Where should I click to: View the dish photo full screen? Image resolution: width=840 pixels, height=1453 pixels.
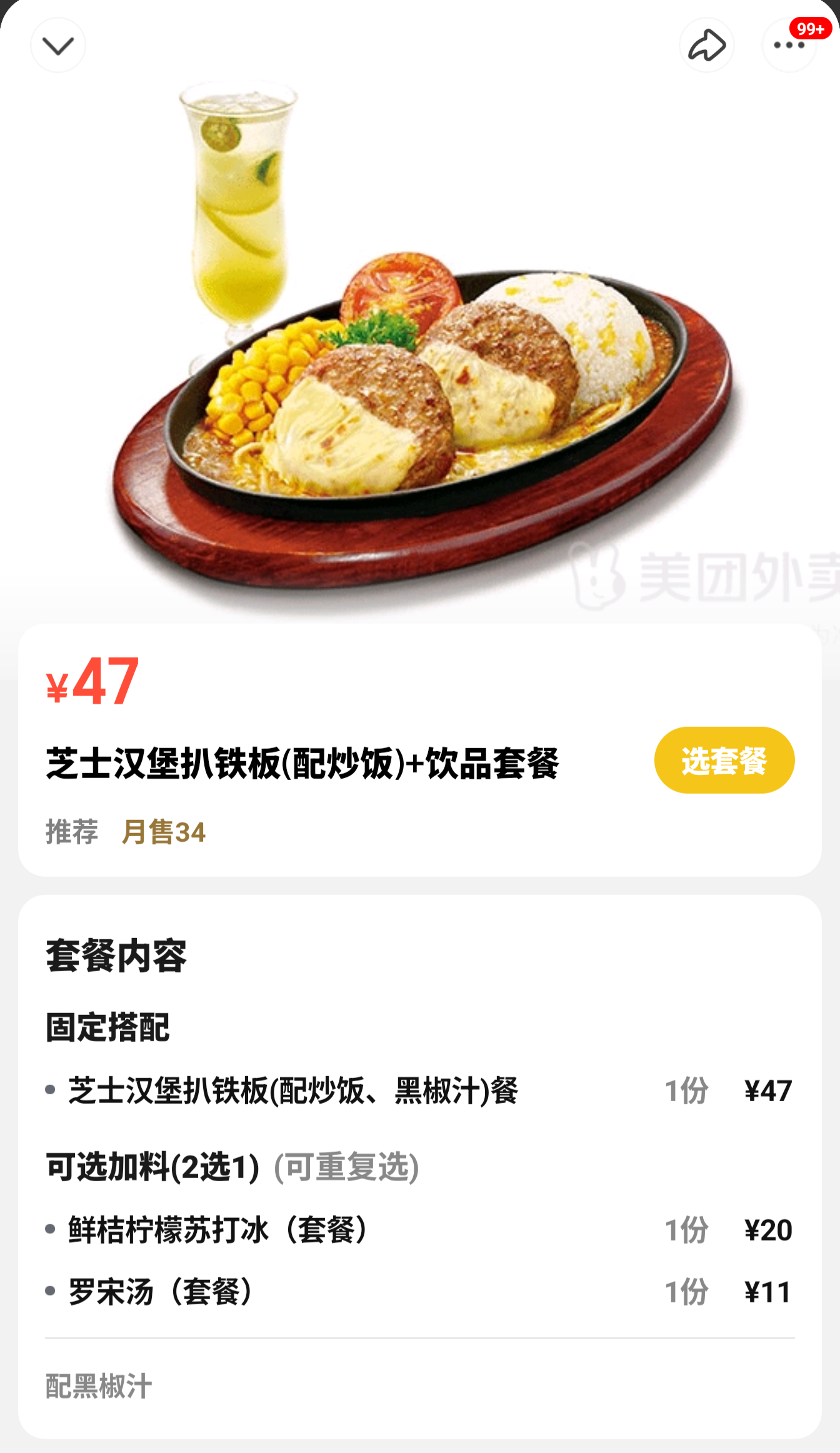[419, 350]
